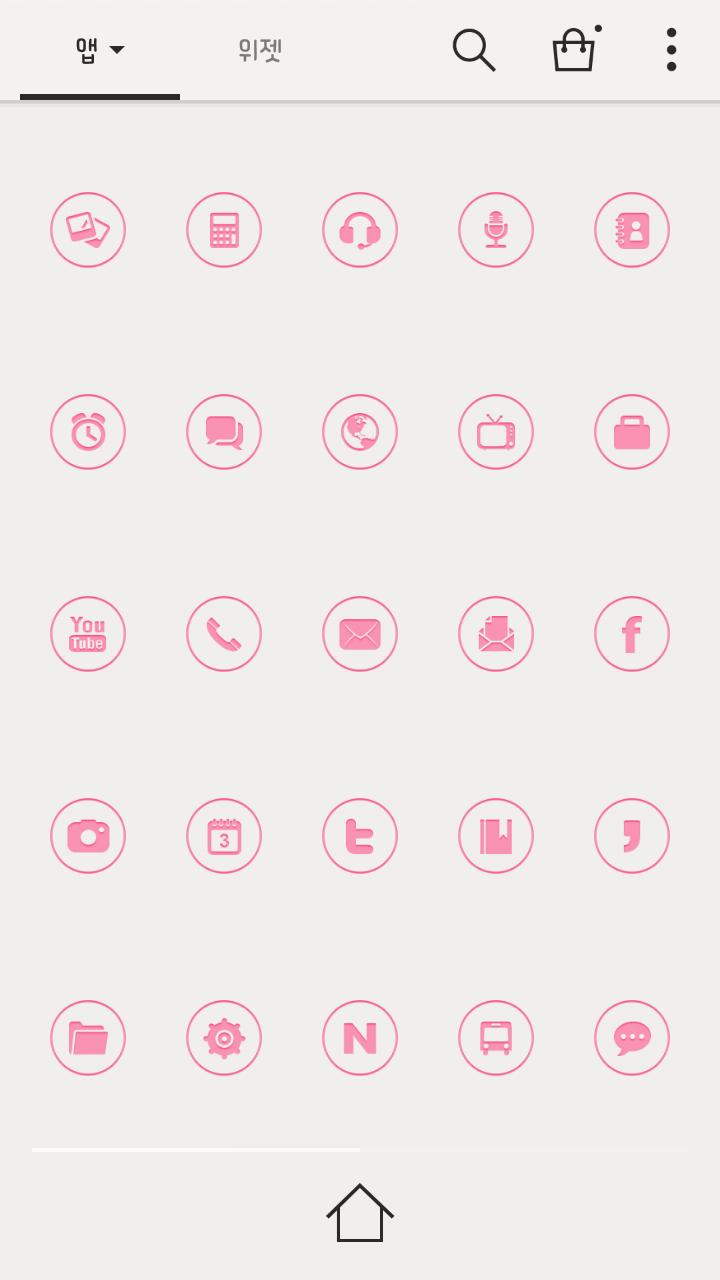Open the YouTube app
Image resolution: width=720 pixels, height=1280 pixels.
(88, 634)
